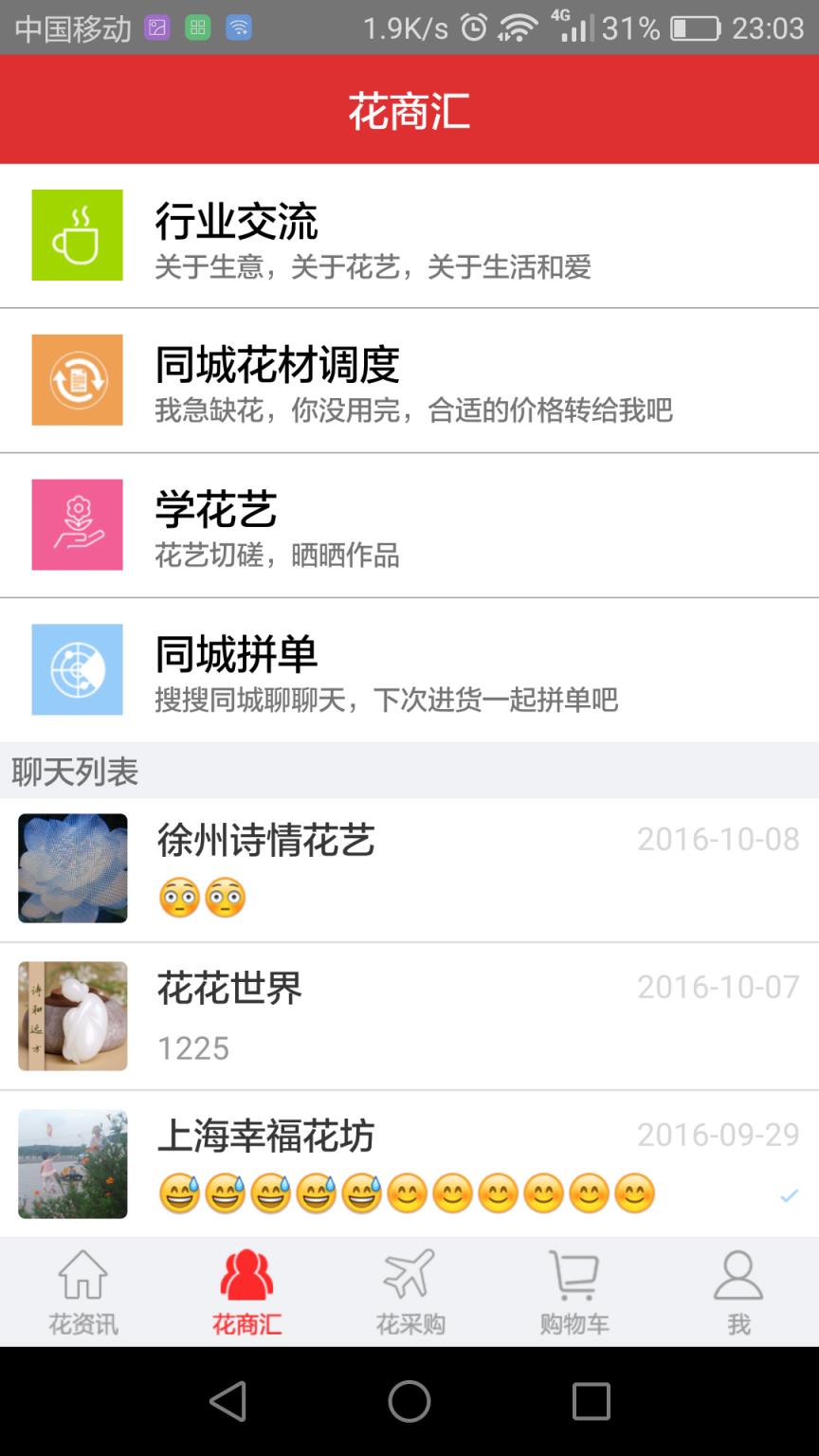Open the pink flower icon for 学花艺
This screenshot has height=1456, width=819.
point(77,525)
